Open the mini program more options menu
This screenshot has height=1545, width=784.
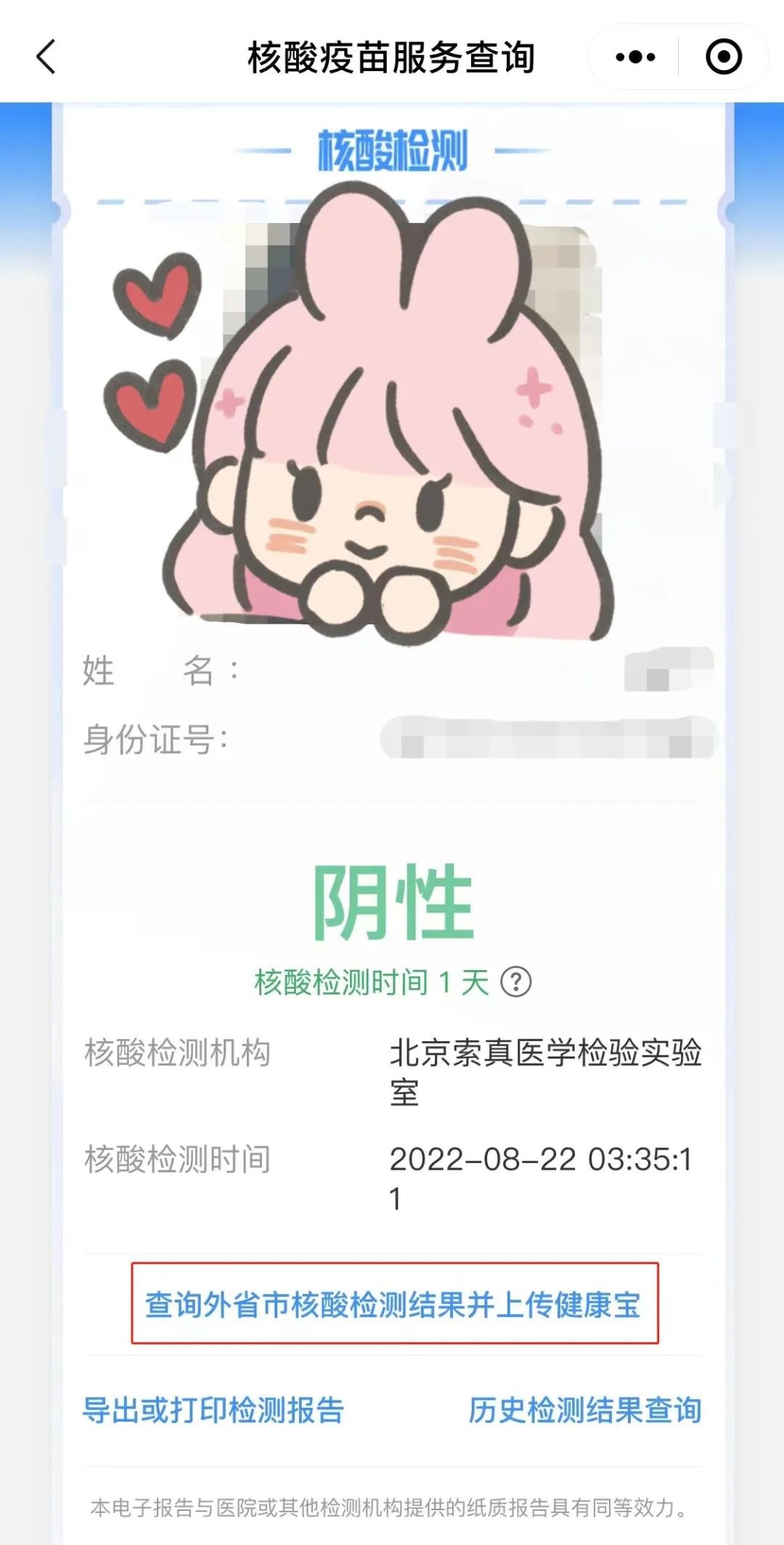635,57
